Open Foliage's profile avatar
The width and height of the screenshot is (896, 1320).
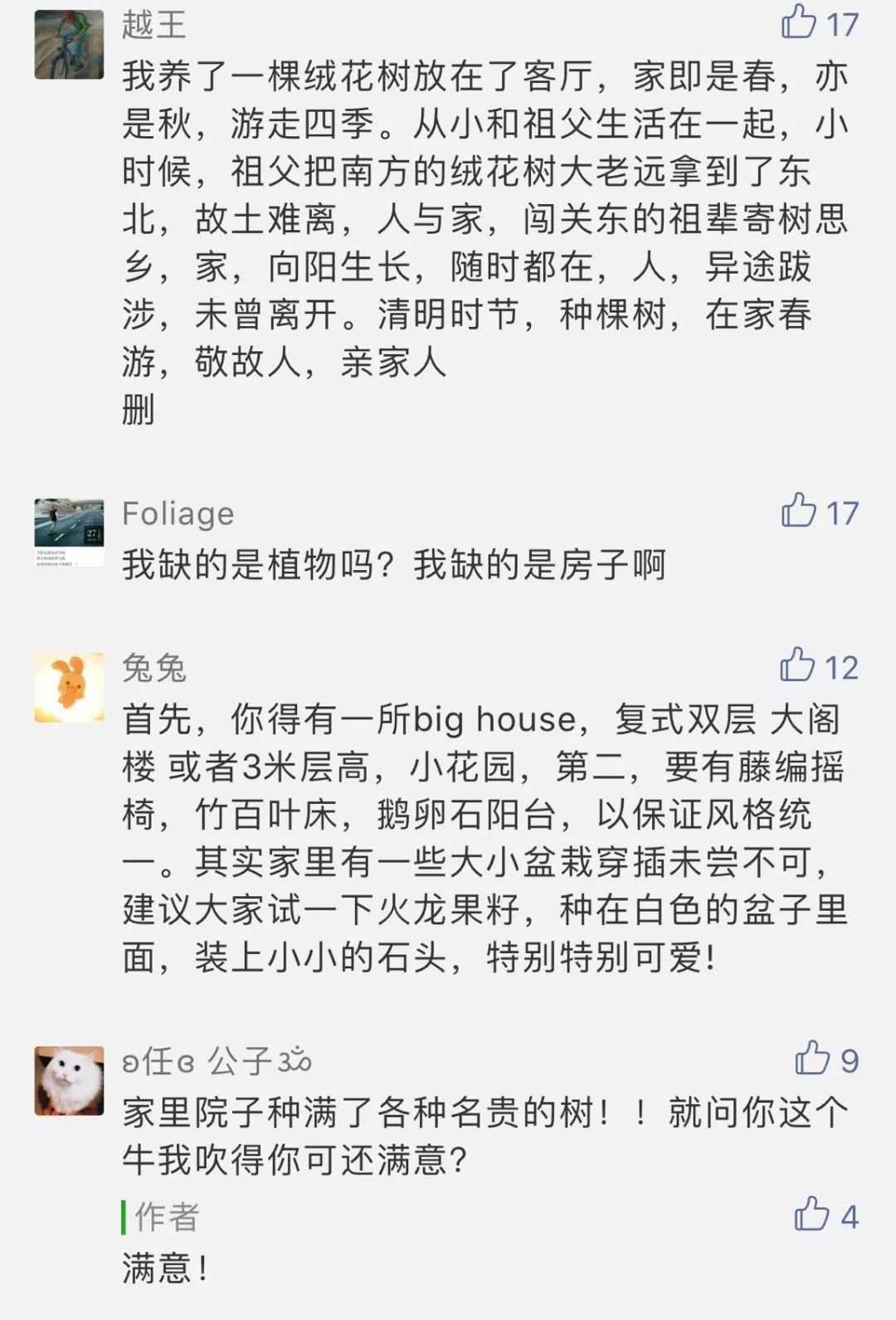pos(69,533)
